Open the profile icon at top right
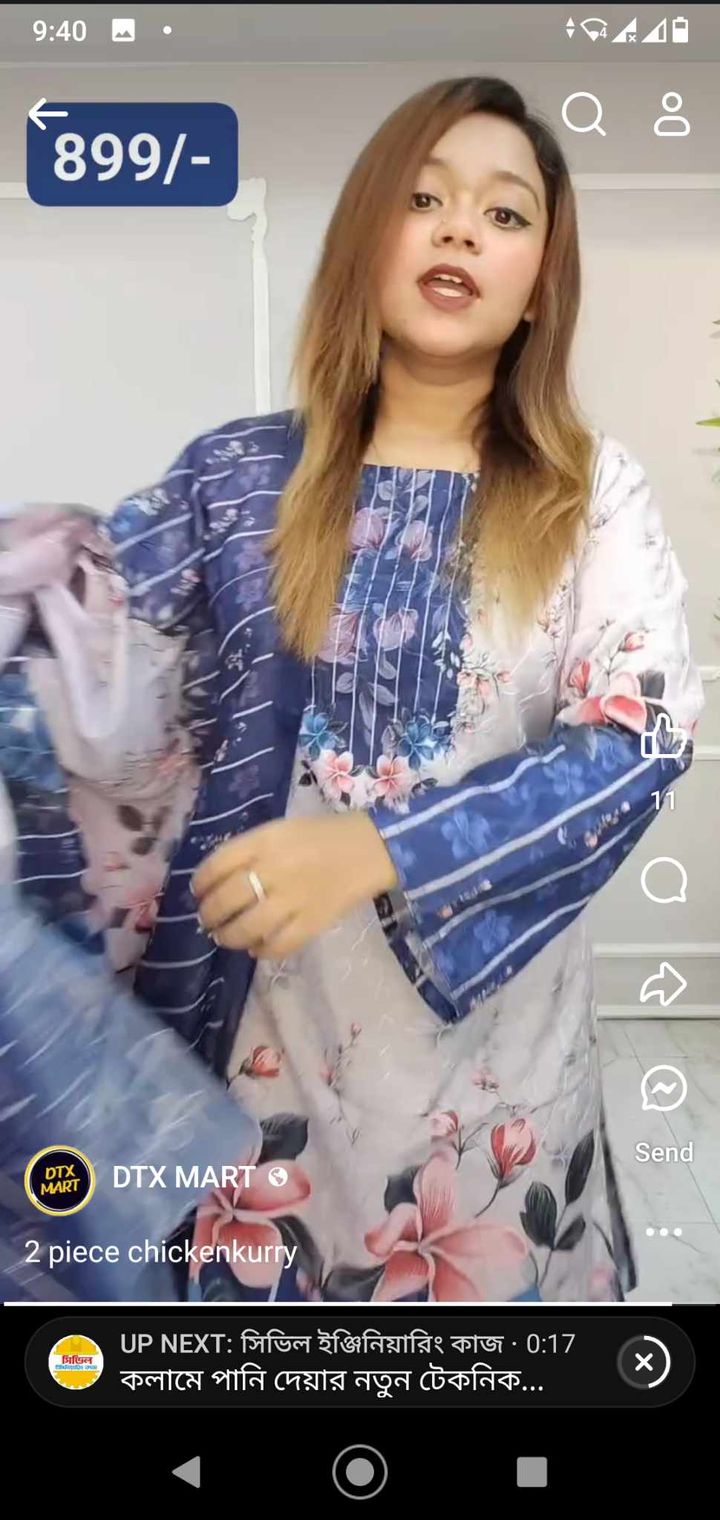Viewport: 720px width, 1520px height. point(672,114)
